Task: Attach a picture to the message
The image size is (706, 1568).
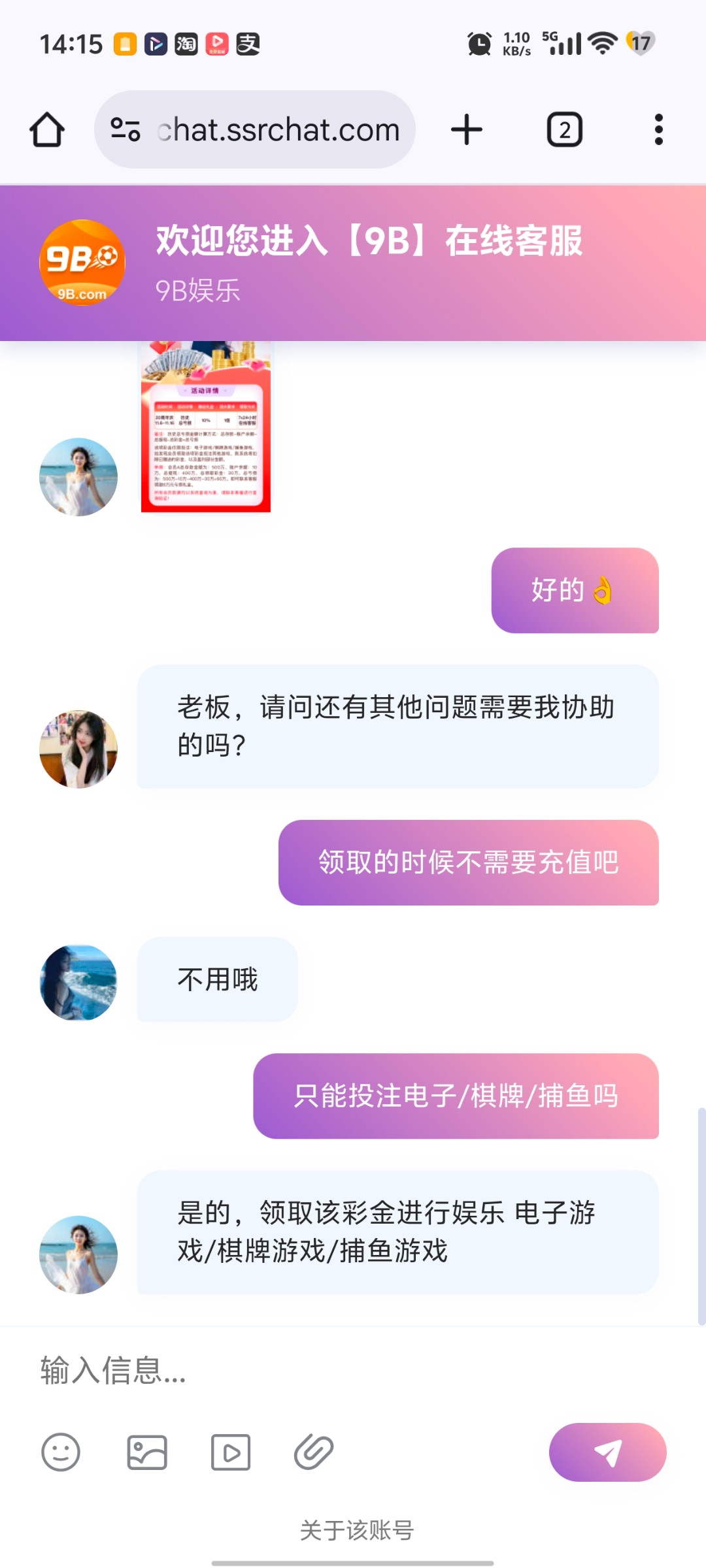Action: tap(147, 1452)
